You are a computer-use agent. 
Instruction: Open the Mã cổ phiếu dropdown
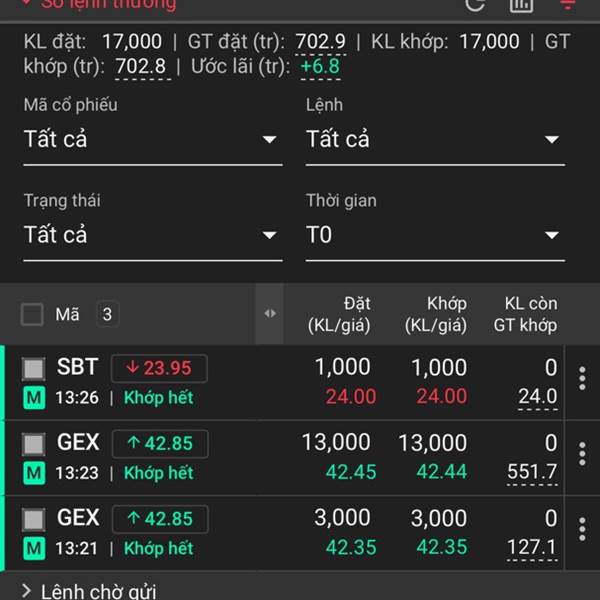[152, 139]
